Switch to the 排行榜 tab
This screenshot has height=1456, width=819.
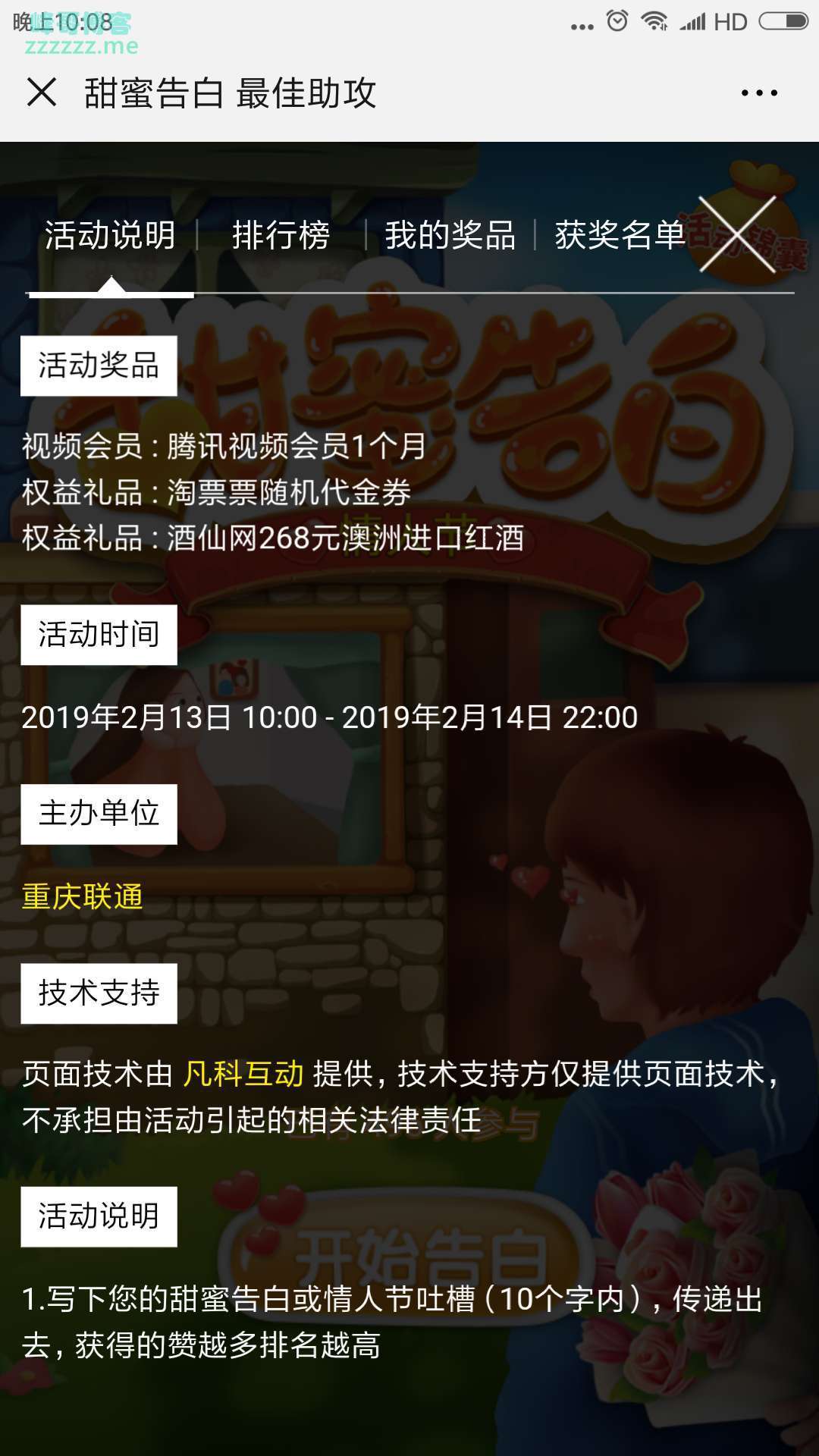[281, 235]
